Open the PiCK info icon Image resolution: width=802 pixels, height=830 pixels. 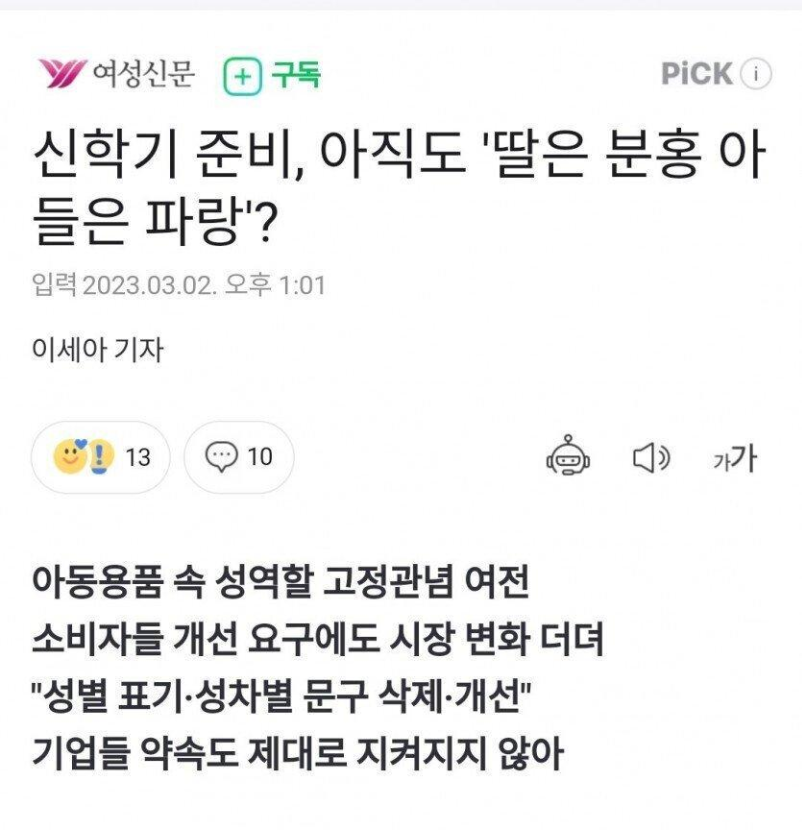(x=757, y=73)
